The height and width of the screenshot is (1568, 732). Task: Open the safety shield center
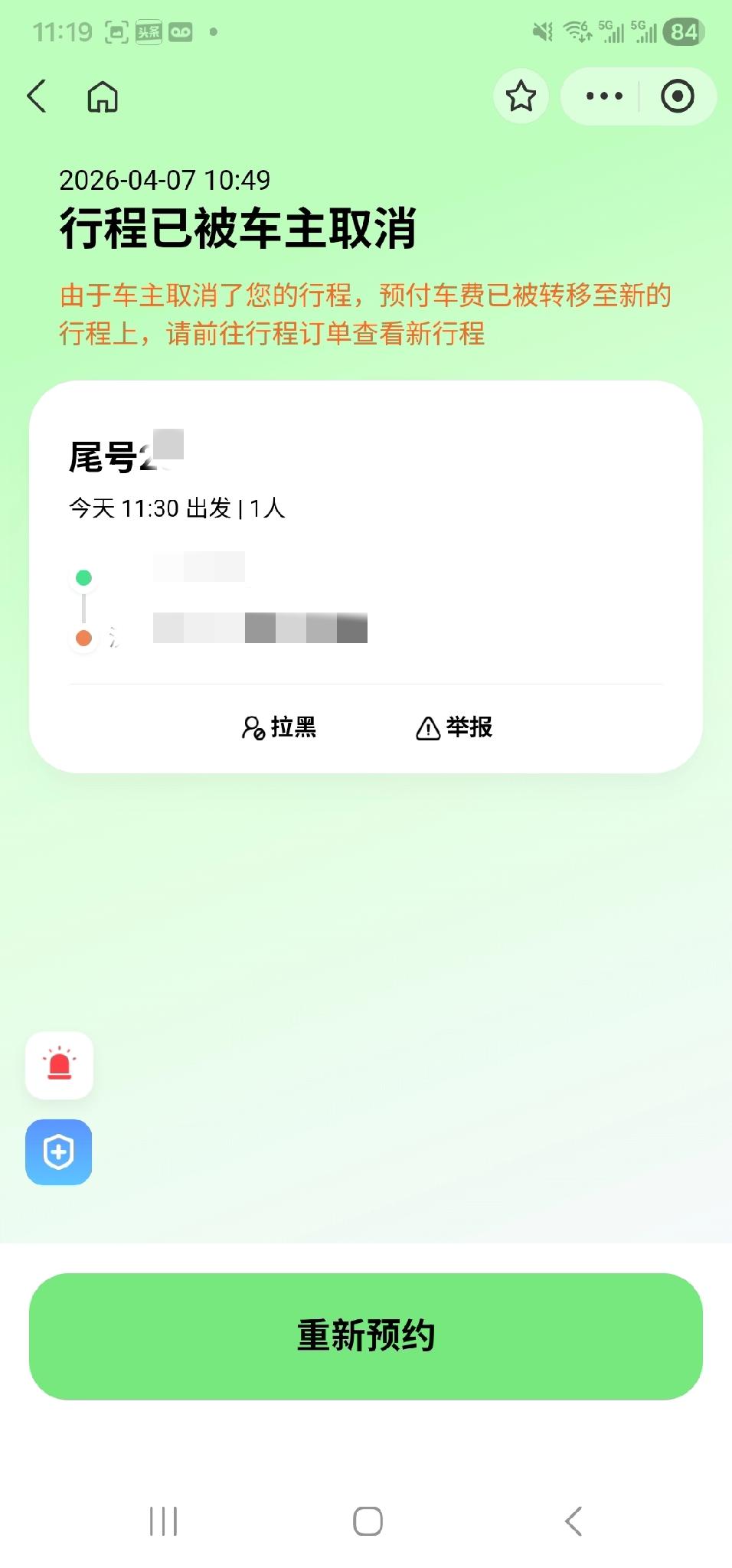pos(59,1152)
